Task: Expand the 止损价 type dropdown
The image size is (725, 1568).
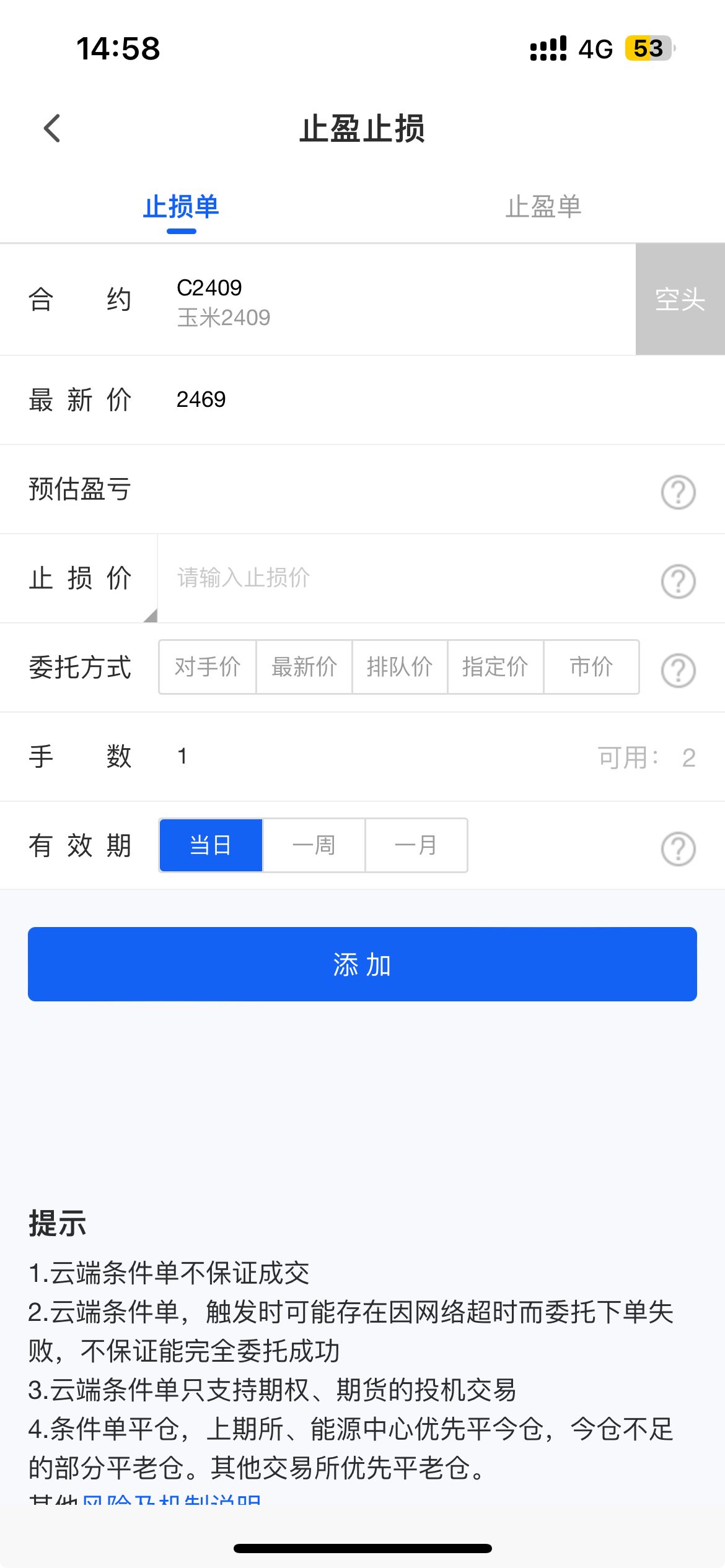Action: pos(81,579)
